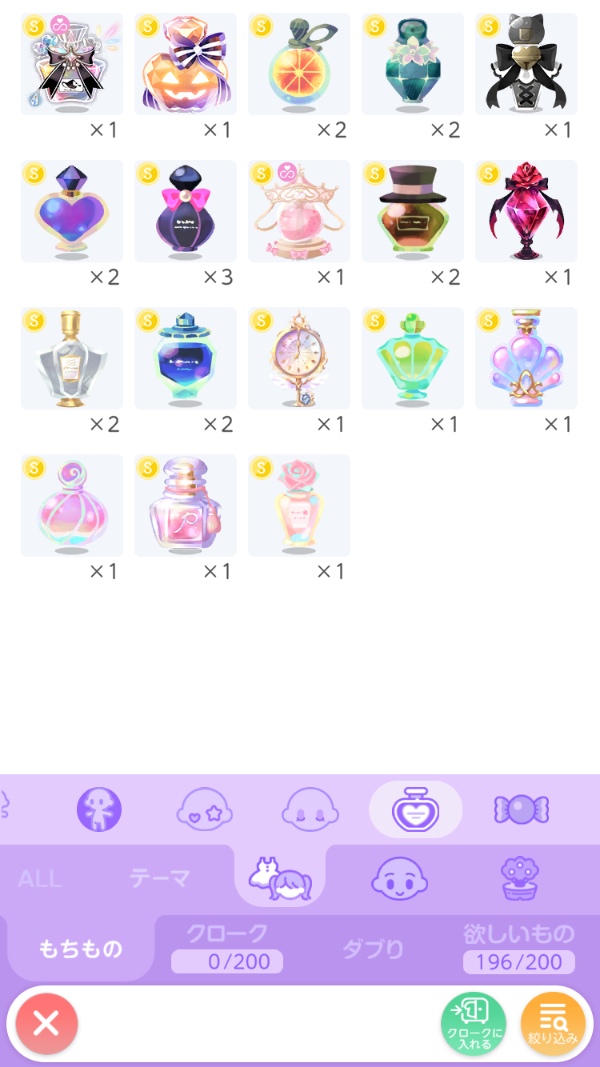Image resolution: width=600 pixels, height=1067 pixels.
Task: Show the ダブり duplicates tab
Action: [x=373, y=949]
